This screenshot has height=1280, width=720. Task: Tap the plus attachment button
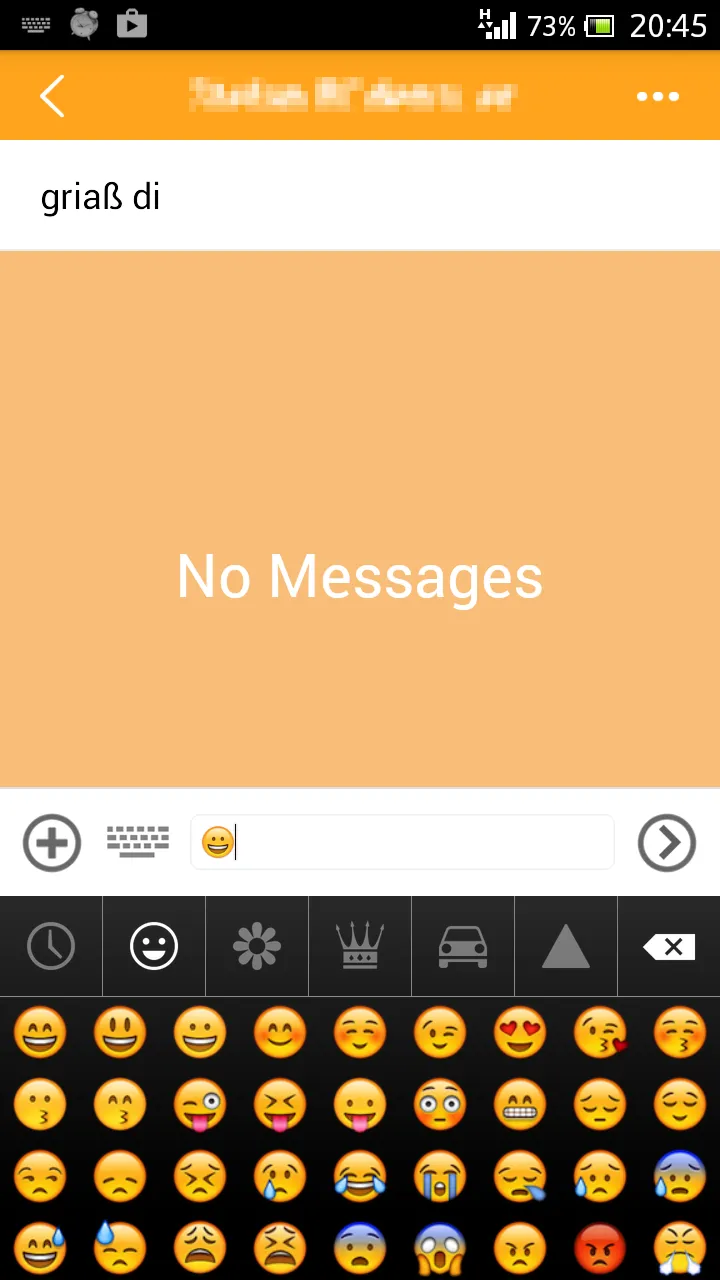tap(52, 843)
